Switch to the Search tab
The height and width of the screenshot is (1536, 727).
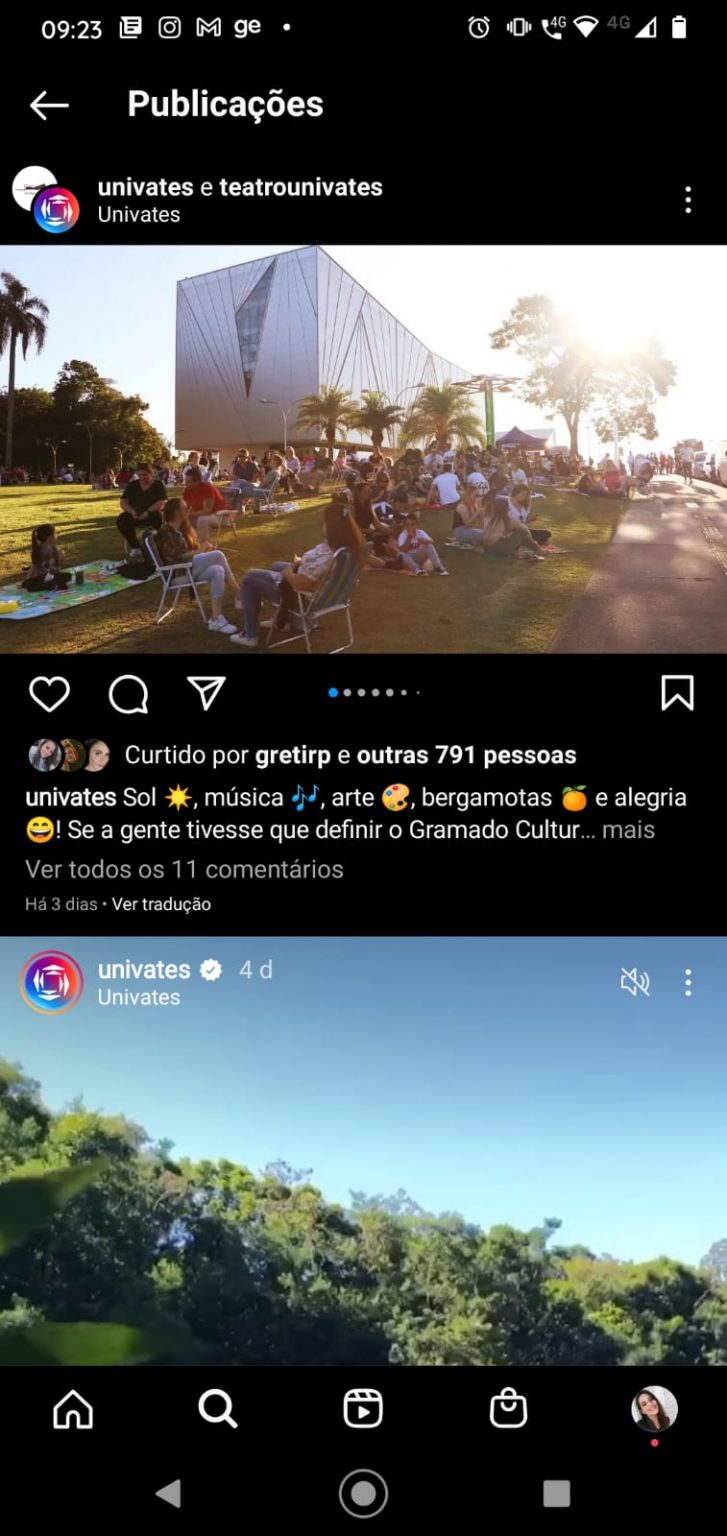pos(217,1409)
